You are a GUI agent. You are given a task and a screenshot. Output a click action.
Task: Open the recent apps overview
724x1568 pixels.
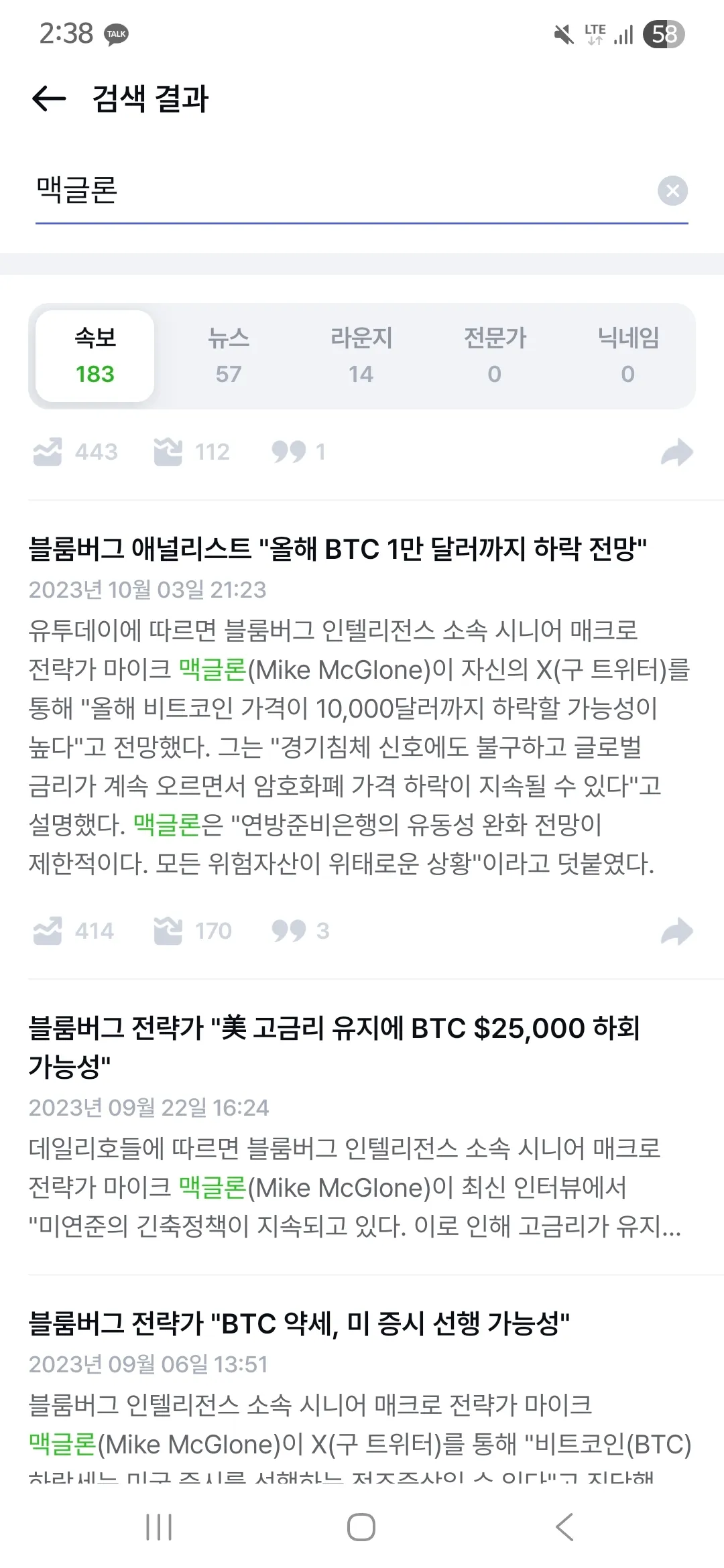click(159, 1527)
